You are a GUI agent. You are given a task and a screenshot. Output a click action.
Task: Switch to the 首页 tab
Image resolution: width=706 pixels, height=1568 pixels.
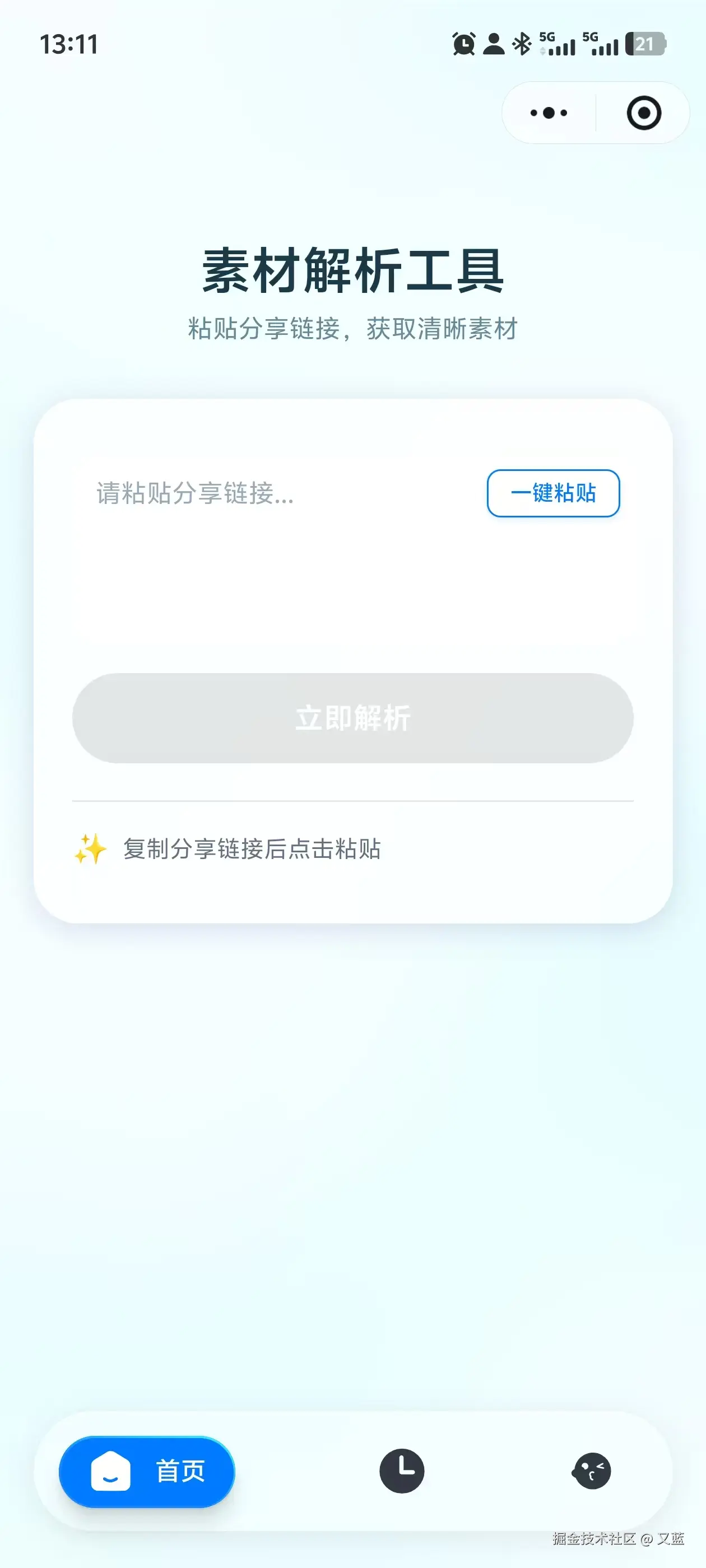pyautogui.click(x=146, y=1470)
